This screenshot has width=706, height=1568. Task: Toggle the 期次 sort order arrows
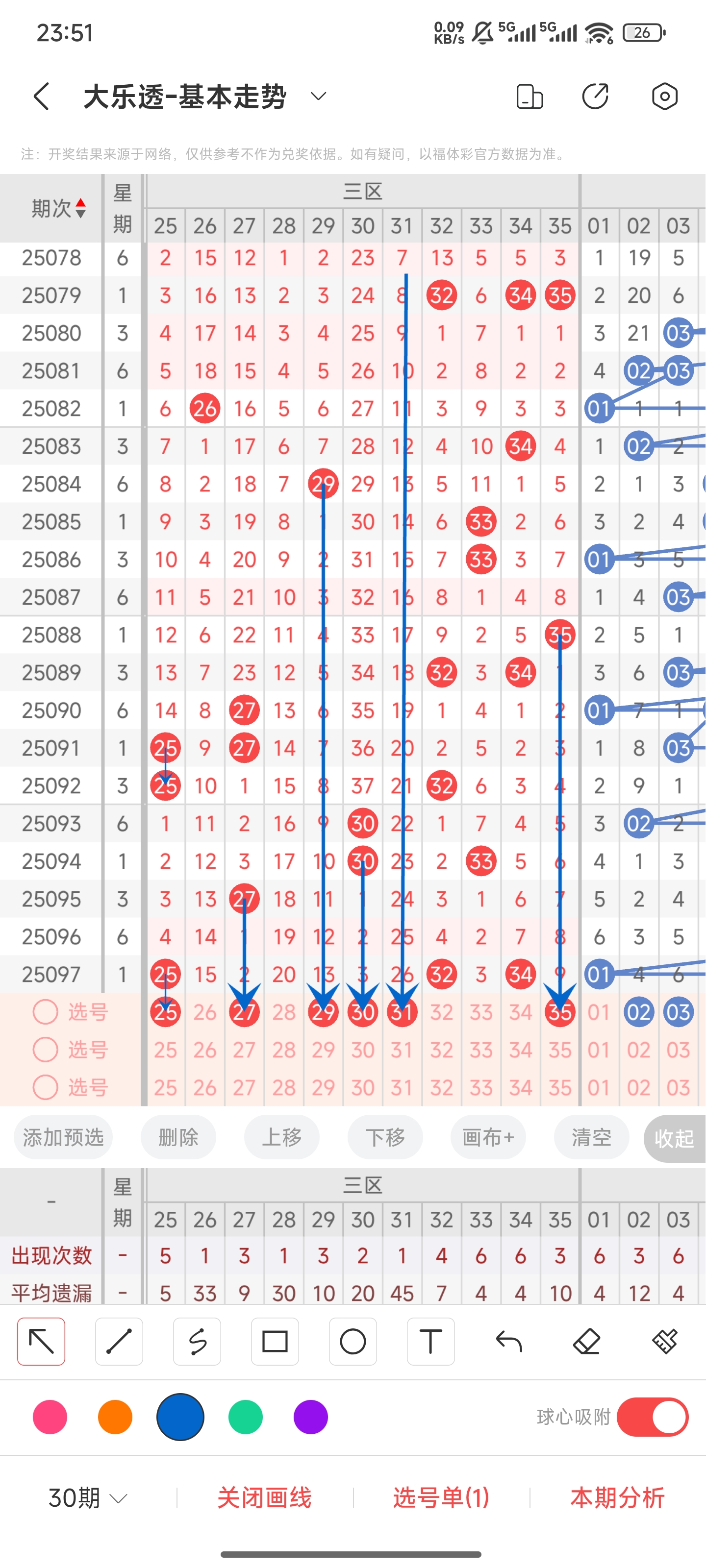[x=80, y=208]
